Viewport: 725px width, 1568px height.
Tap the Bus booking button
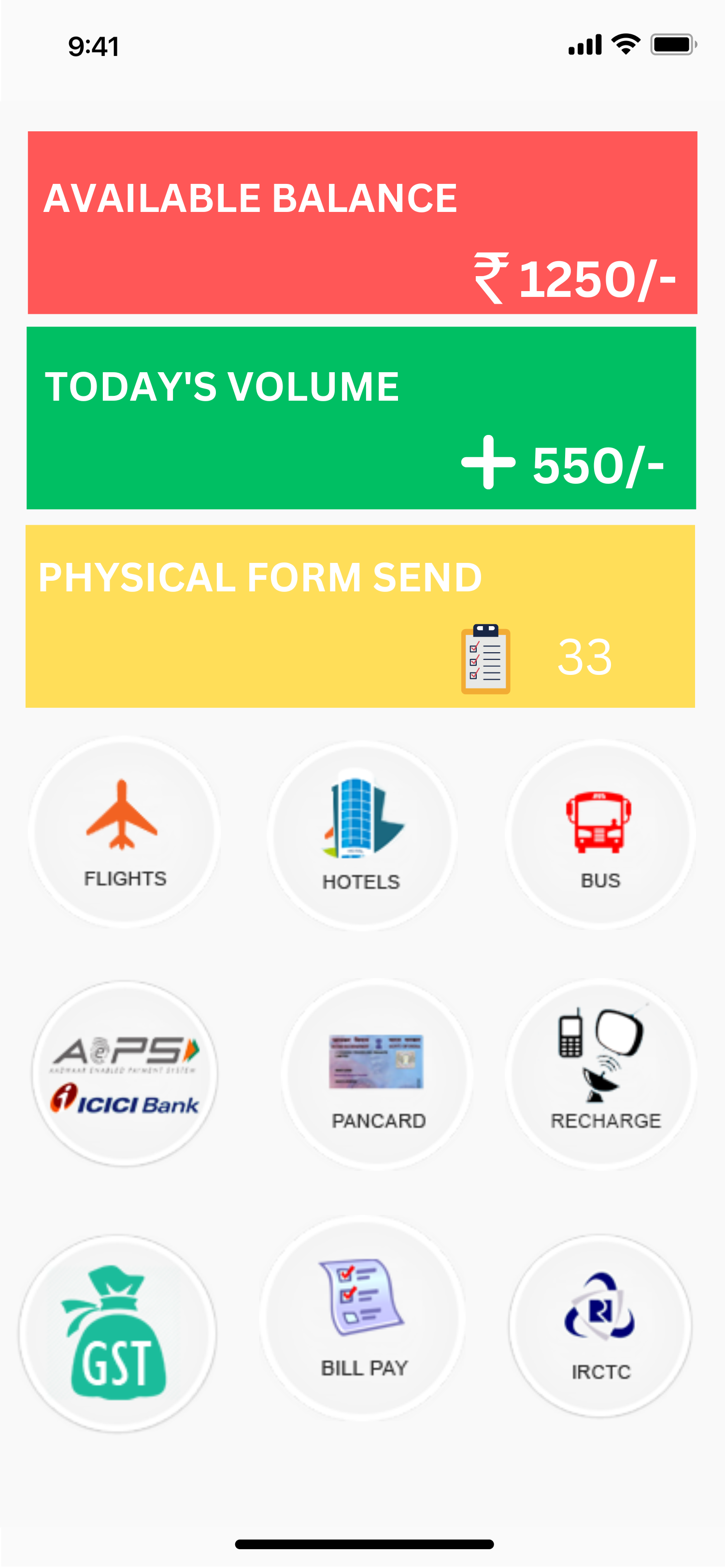click(600, 834)
